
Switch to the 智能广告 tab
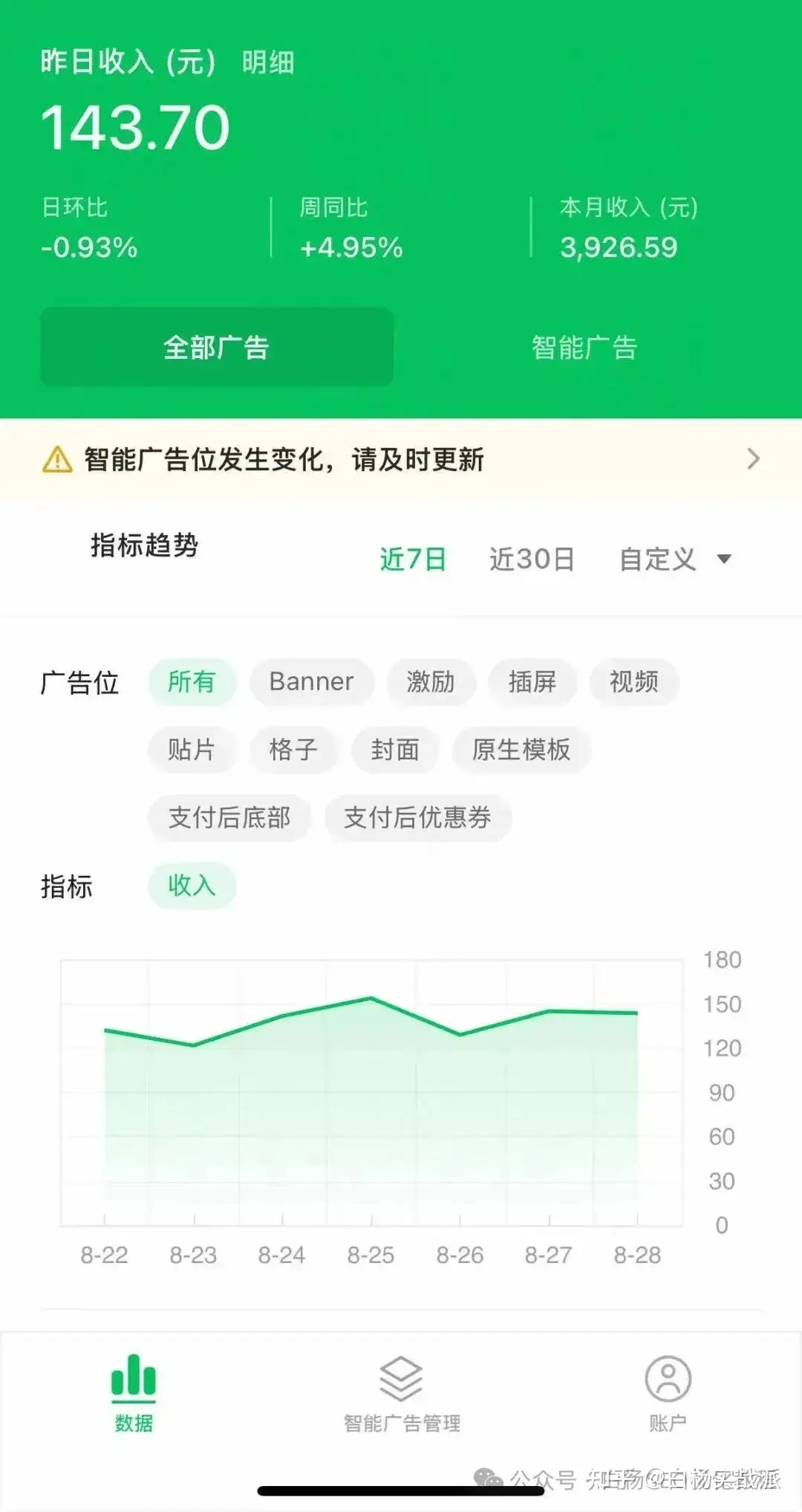[584, 348]
